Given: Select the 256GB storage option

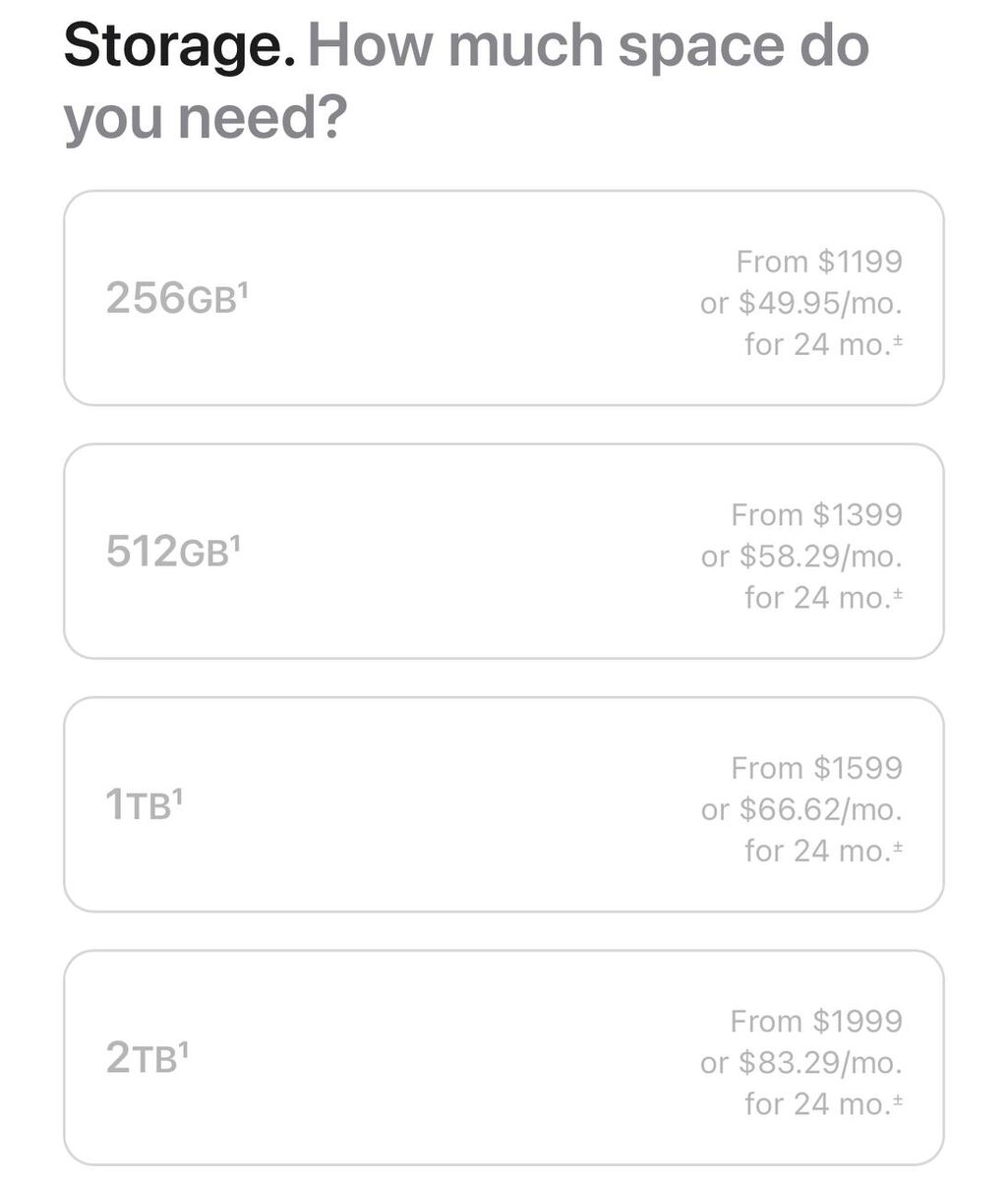Looking at the screenshot, I should pos(504,298).
